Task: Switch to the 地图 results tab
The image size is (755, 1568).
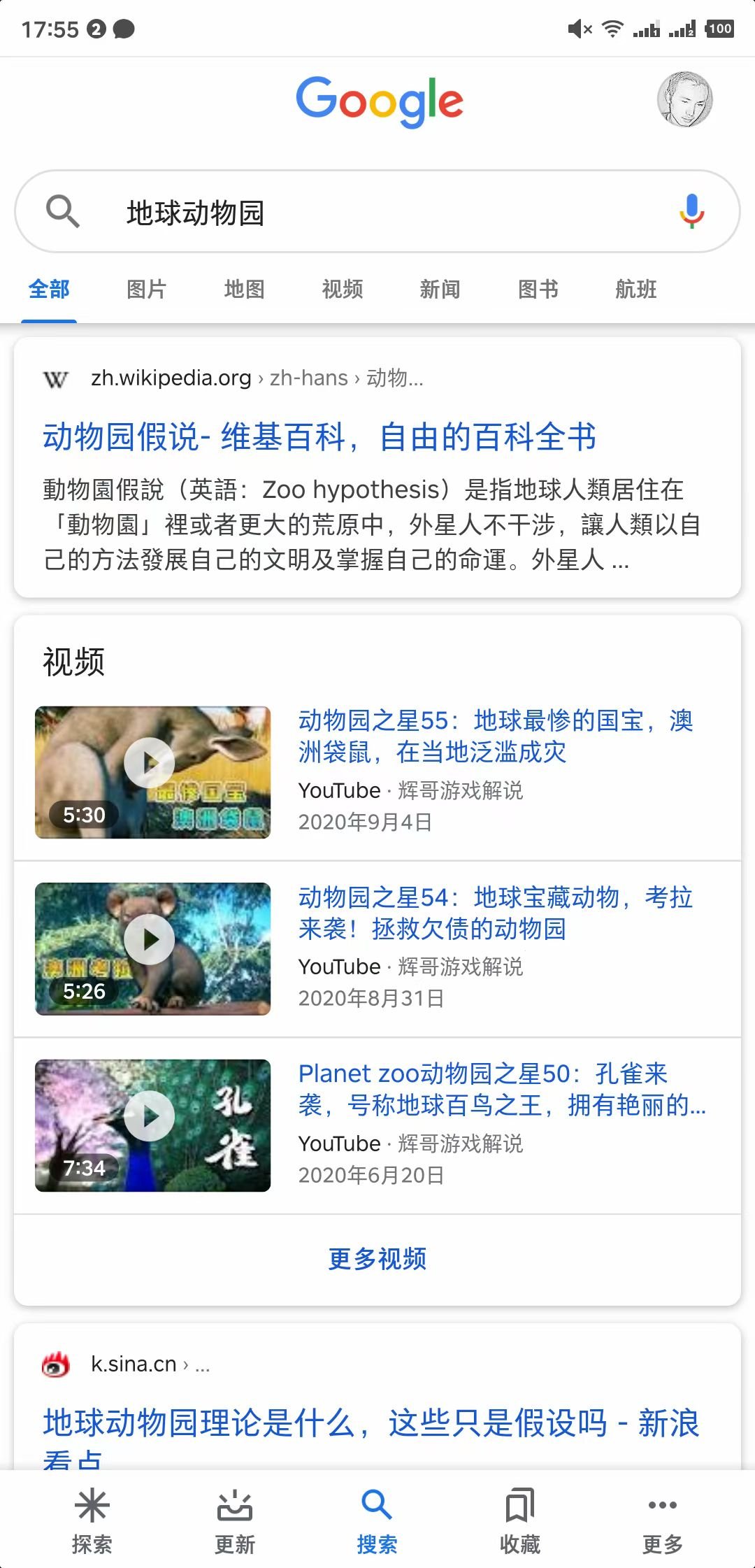Action: (244, 290)
